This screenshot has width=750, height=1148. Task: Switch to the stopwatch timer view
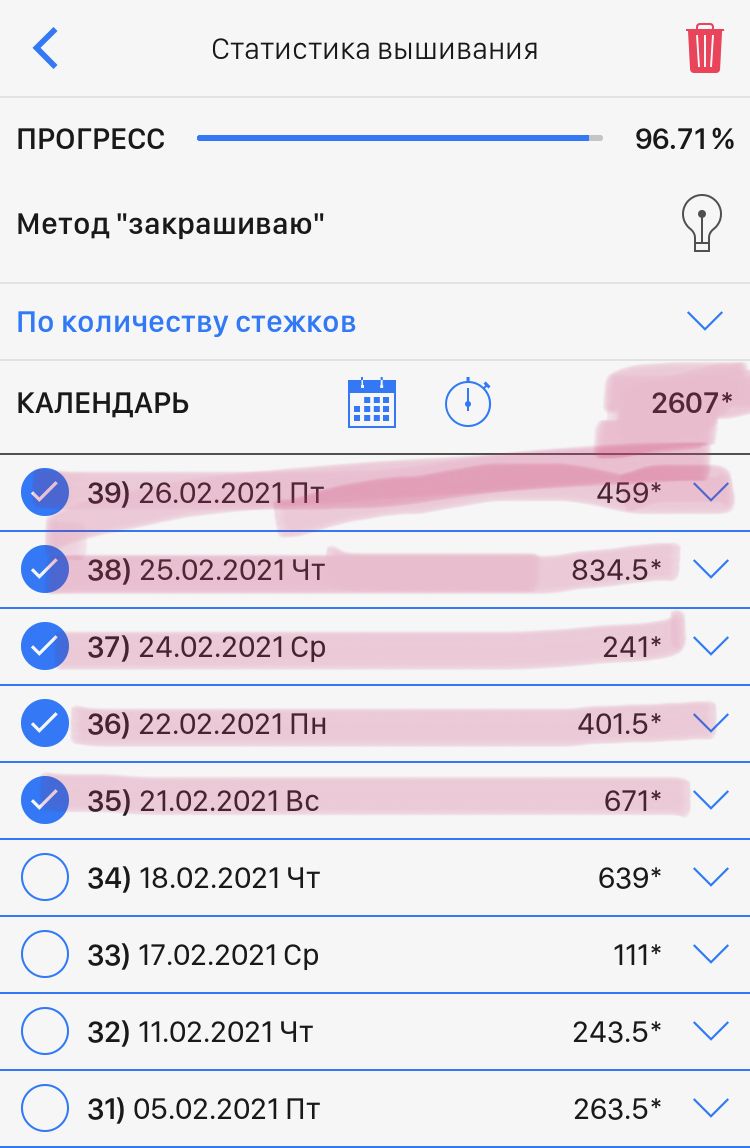[468, 403]
